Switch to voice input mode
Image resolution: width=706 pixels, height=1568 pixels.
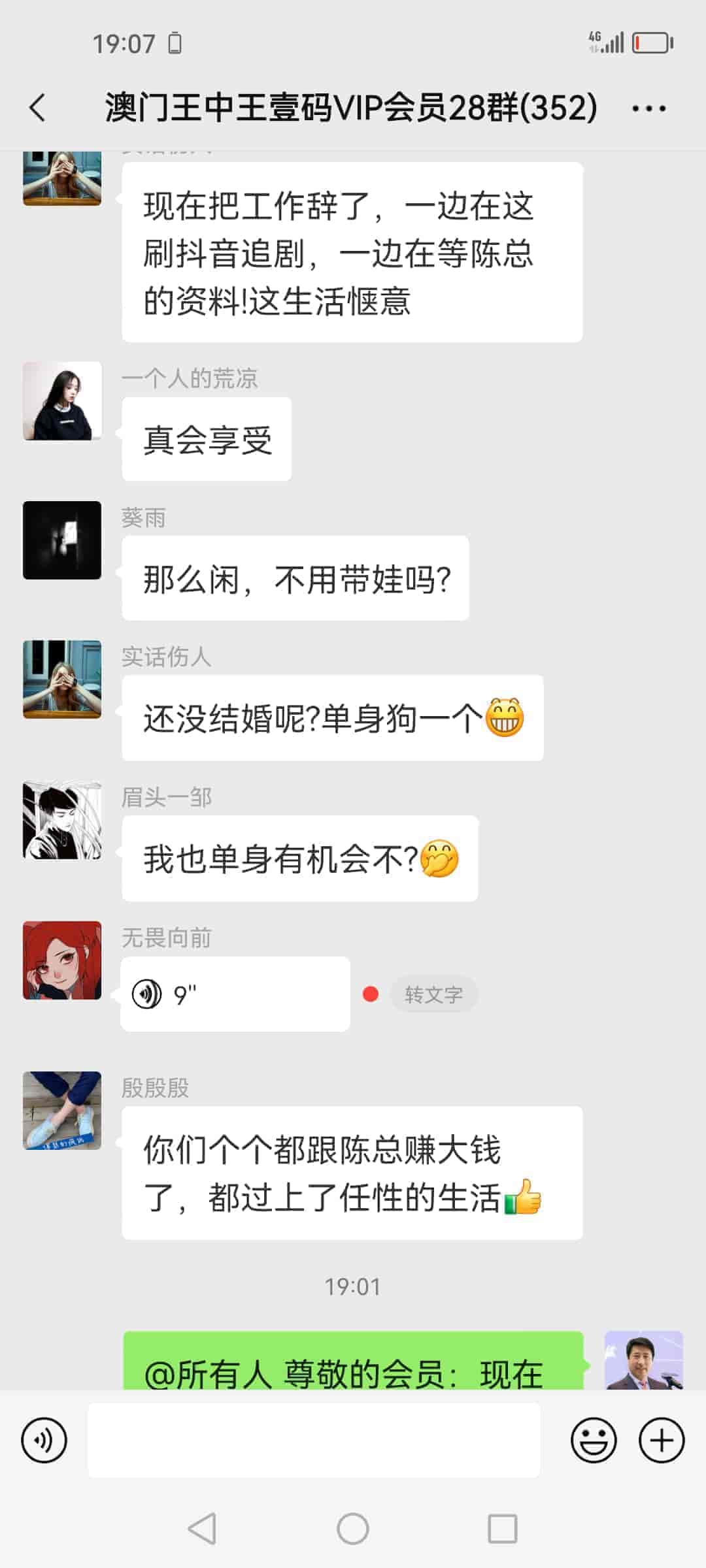(x=44, y=1440)
